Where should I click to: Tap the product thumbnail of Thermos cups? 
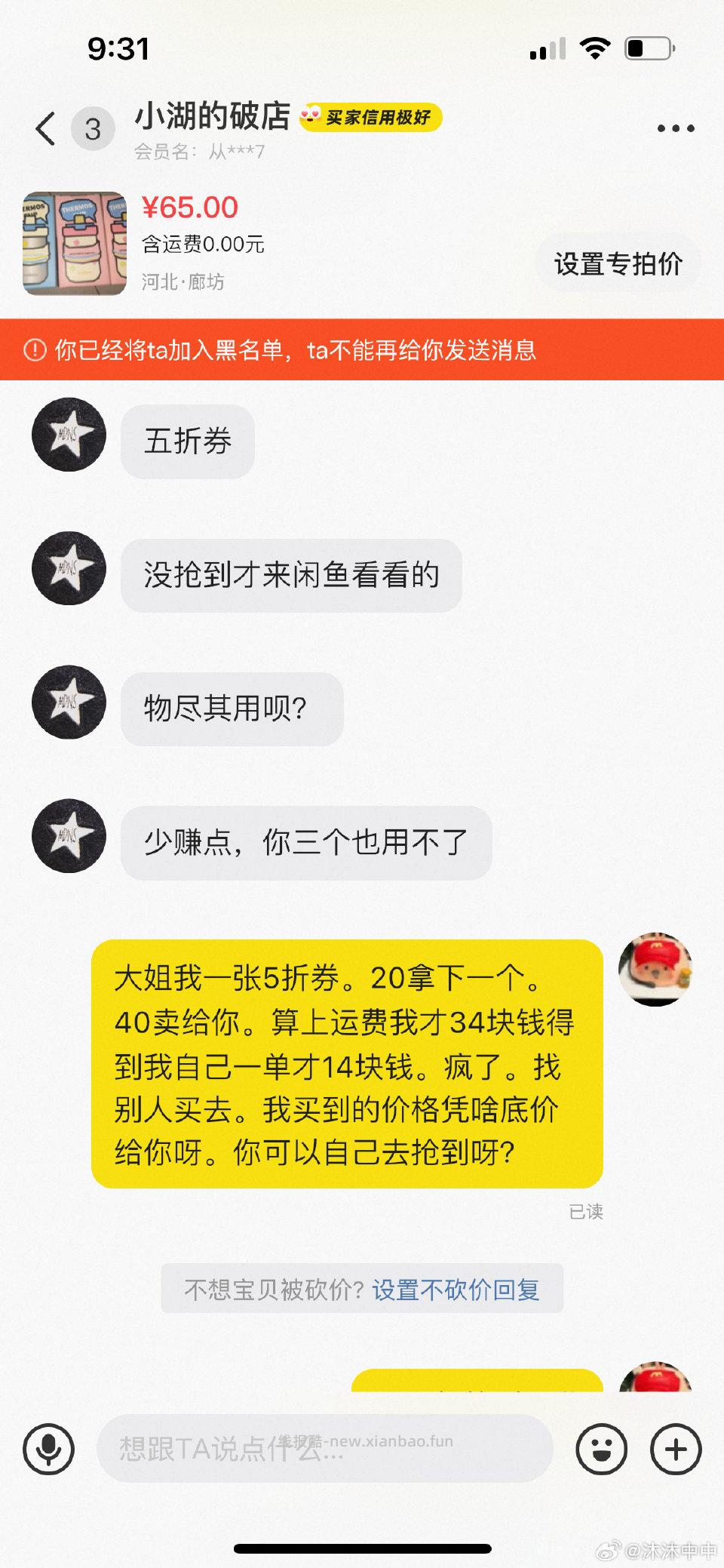pyautogui.click(x=73, y=241)
